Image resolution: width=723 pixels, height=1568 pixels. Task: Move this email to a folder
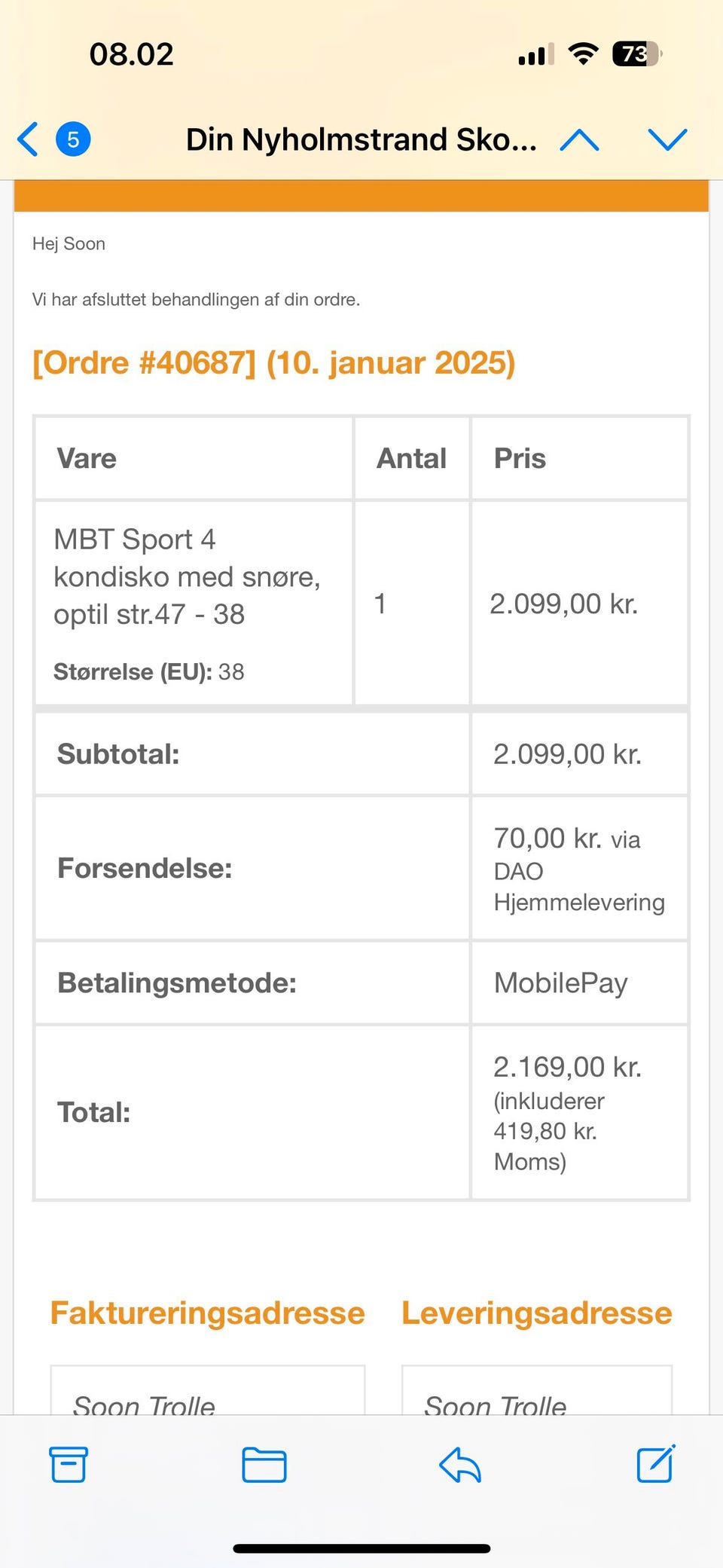(264, 1465)
